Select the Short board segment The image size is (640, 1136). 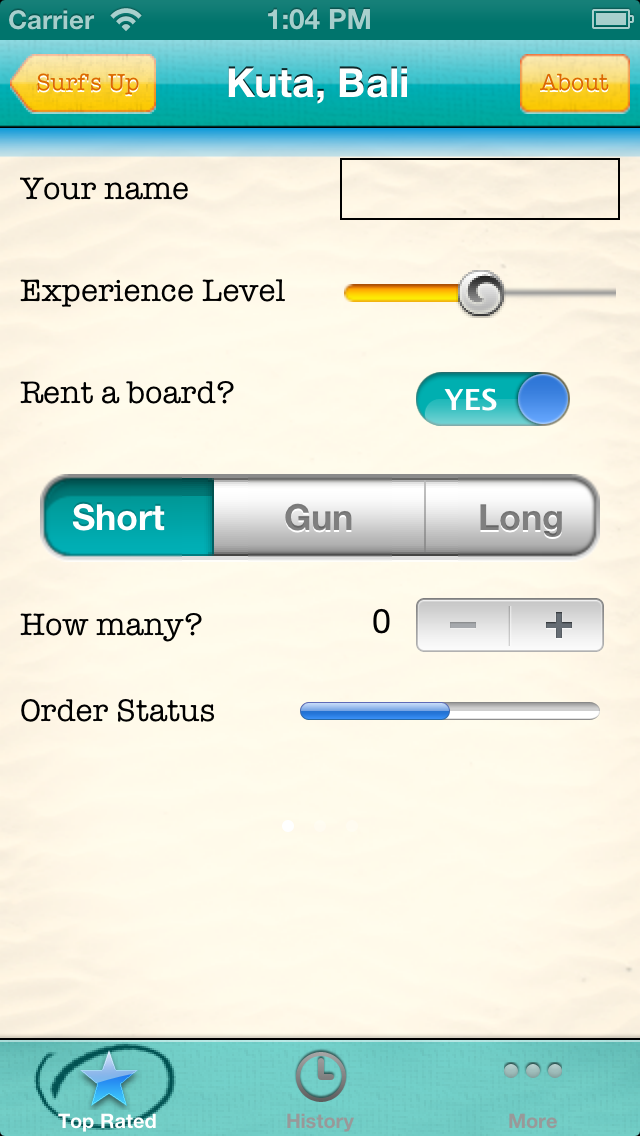click(128, 517)
